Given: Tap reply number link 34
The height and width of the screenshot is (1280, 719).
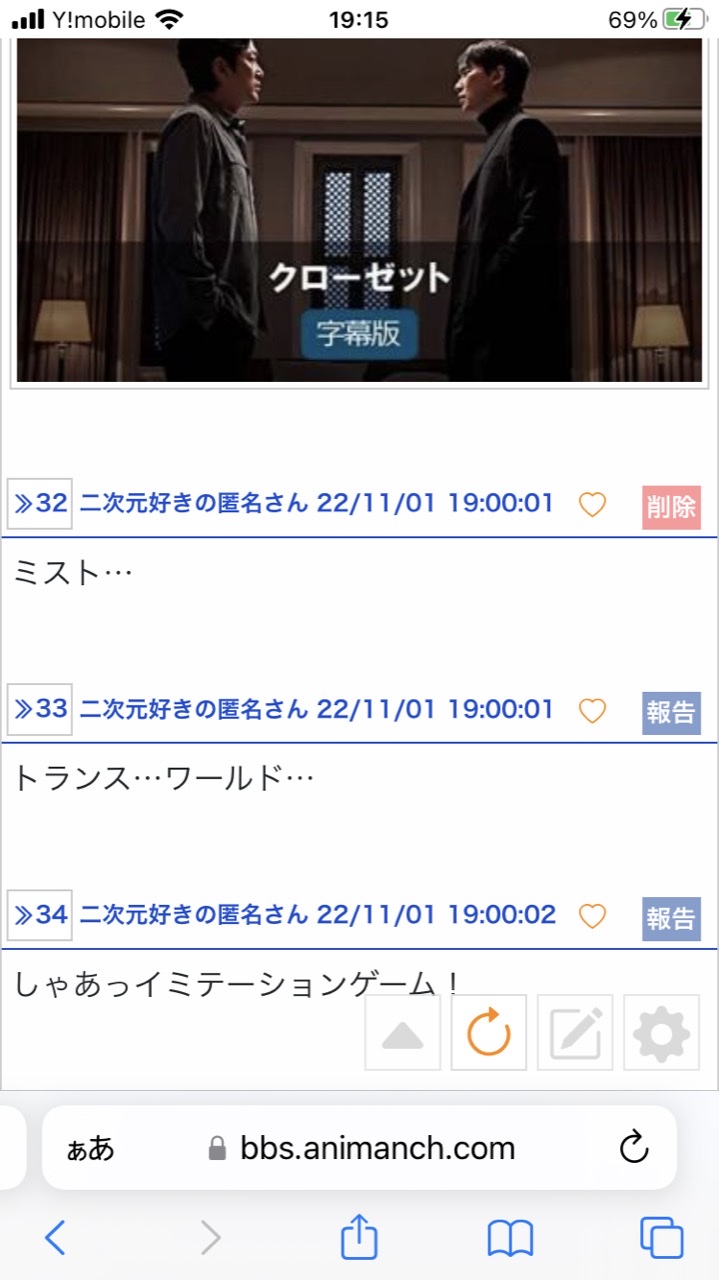Looking at the screenshot, I should point(40,915).
